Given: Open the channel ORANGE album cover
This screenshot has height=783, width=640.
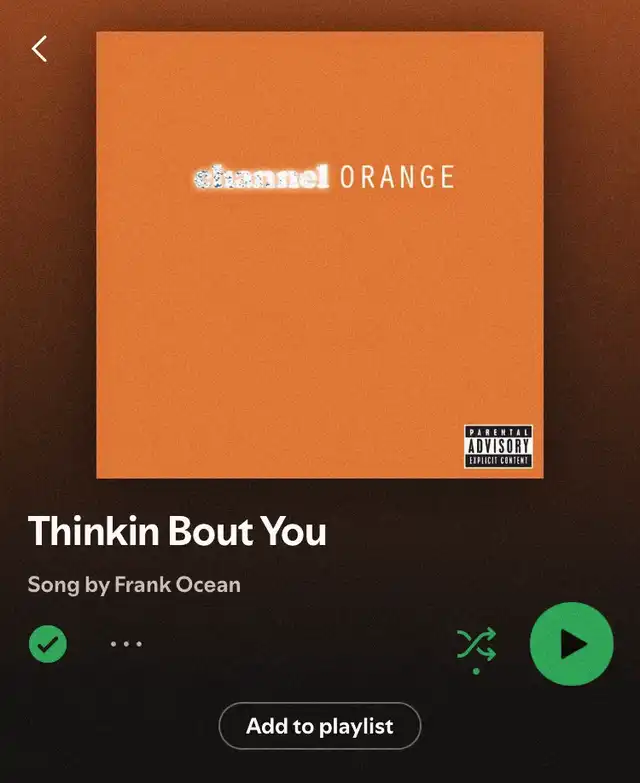Looking at the screenshot, I should (320, 255).
